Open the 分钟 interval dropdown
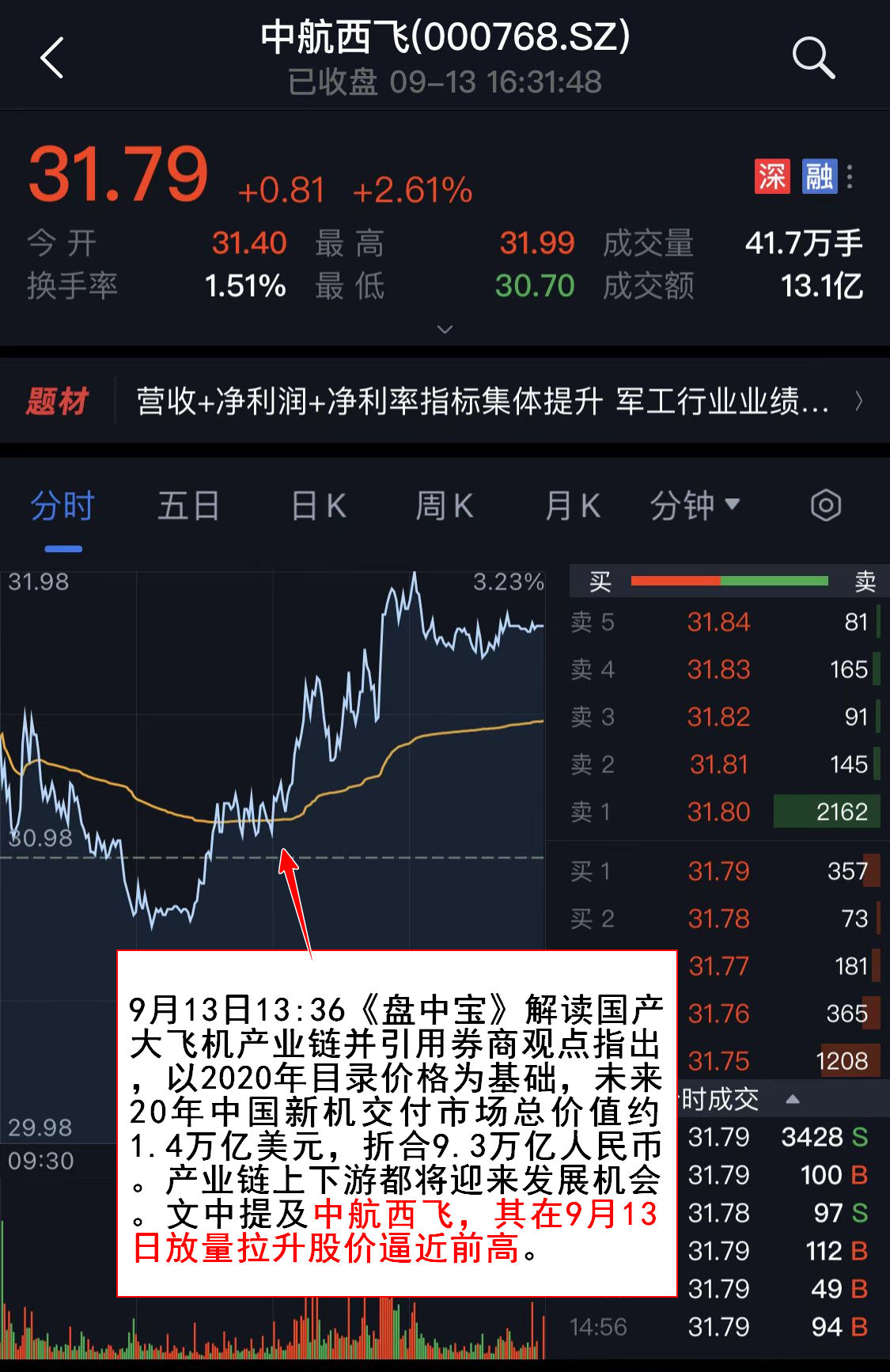This screenshot has width=890, height=1372. coord(694,506)
